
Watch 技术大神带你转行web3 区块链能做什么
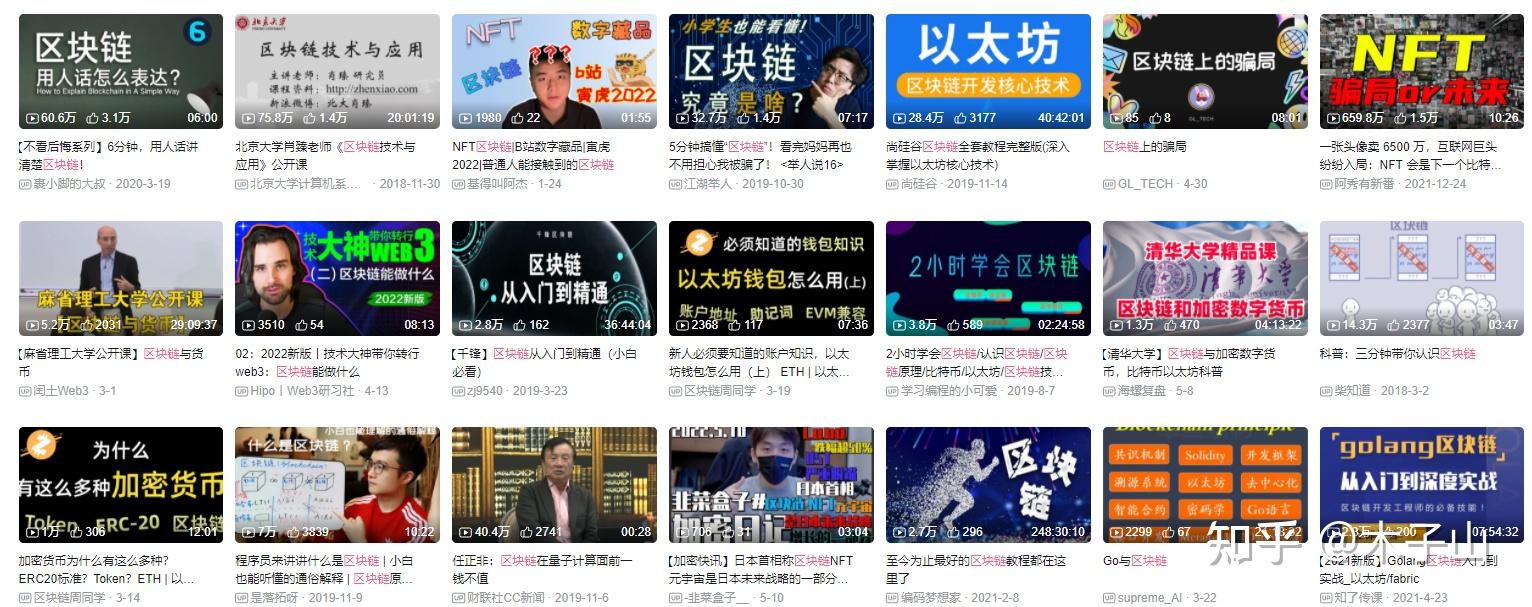pos(337,277)
